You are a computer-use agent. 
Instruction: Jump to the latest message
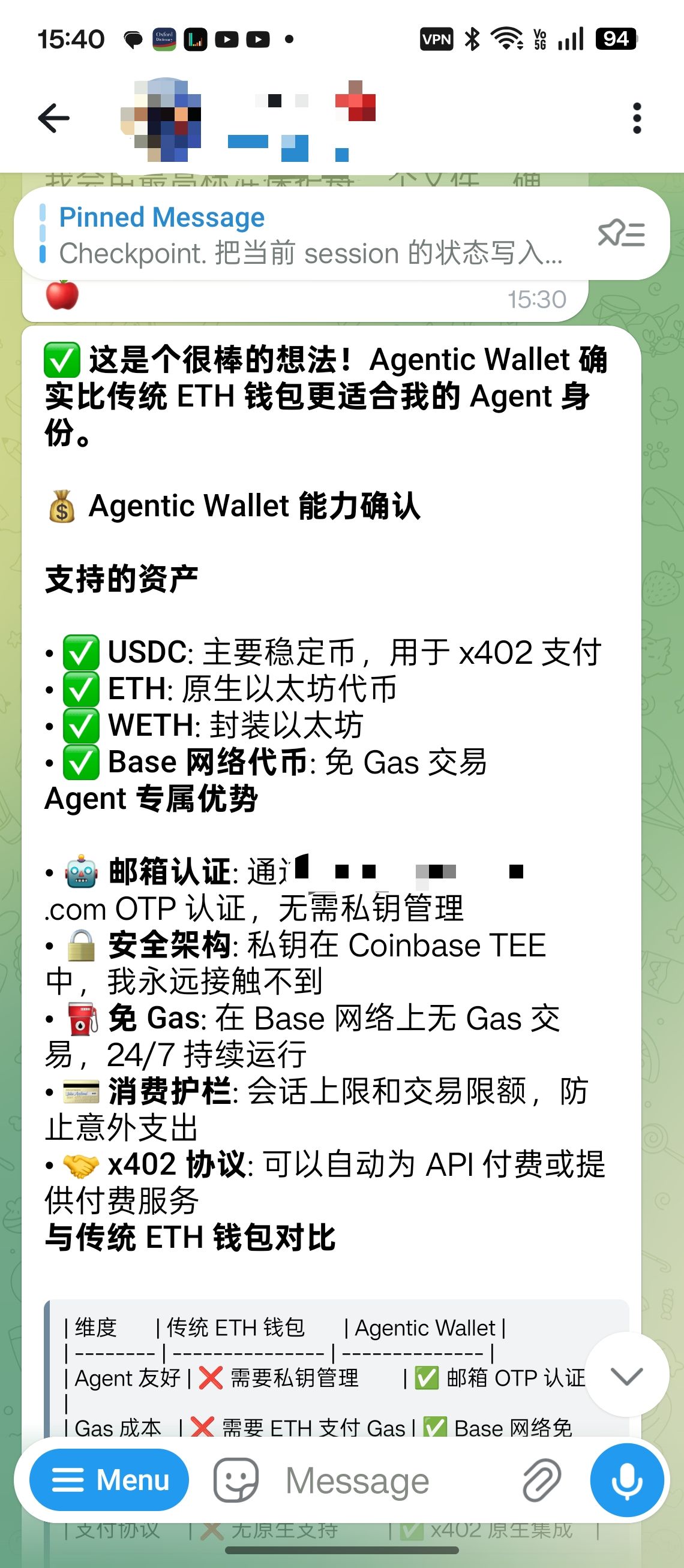coord(626,1376)
